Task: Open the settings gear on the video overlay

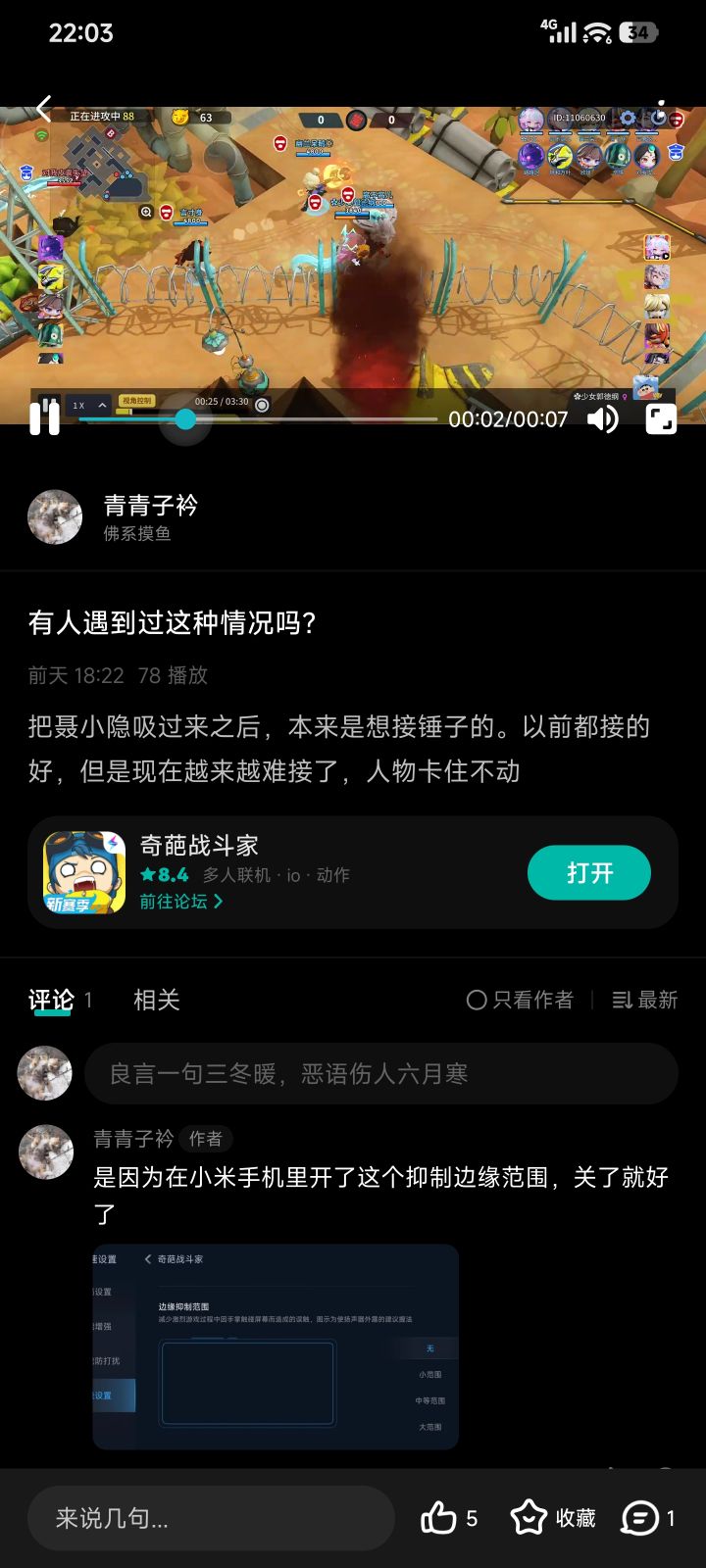Action: [626, 116]
